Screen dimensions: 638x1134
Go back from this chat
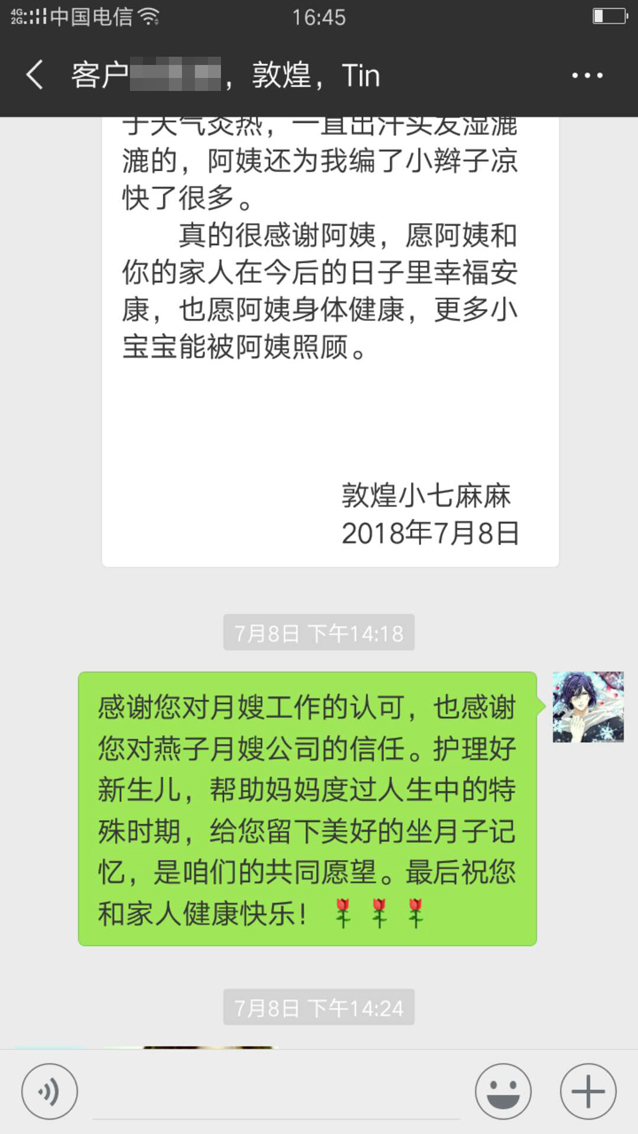[x=35, y=76]
